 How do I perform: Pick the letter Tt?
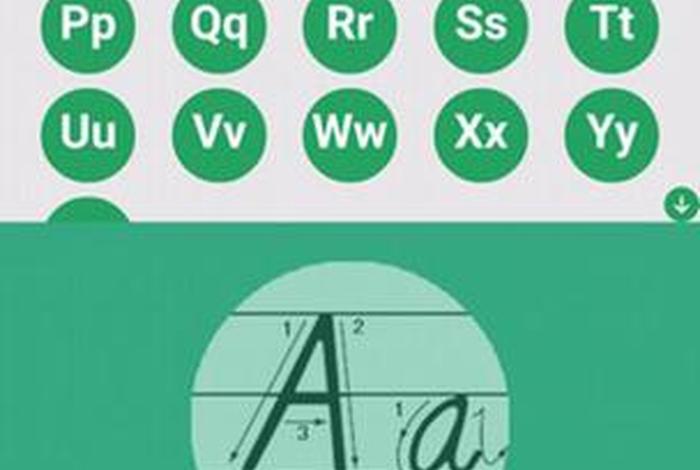coord(612,28)
